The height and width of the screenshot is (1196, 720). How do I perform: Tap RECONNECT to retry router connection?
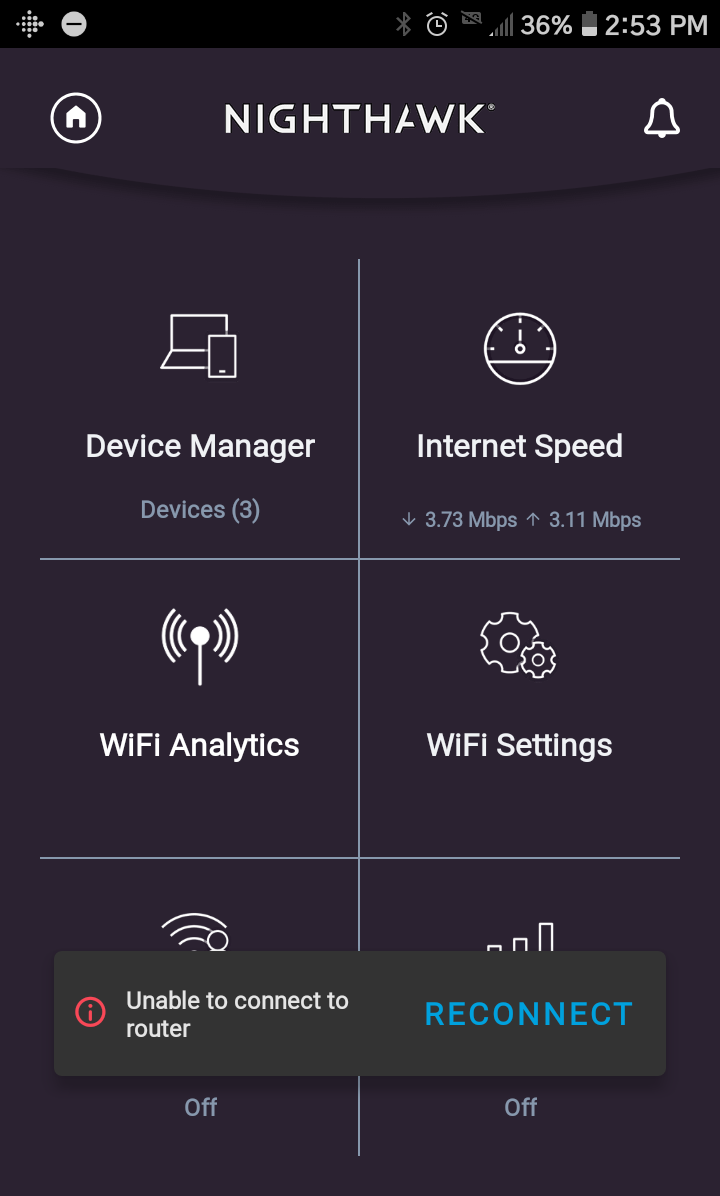tap(529, 1014)
